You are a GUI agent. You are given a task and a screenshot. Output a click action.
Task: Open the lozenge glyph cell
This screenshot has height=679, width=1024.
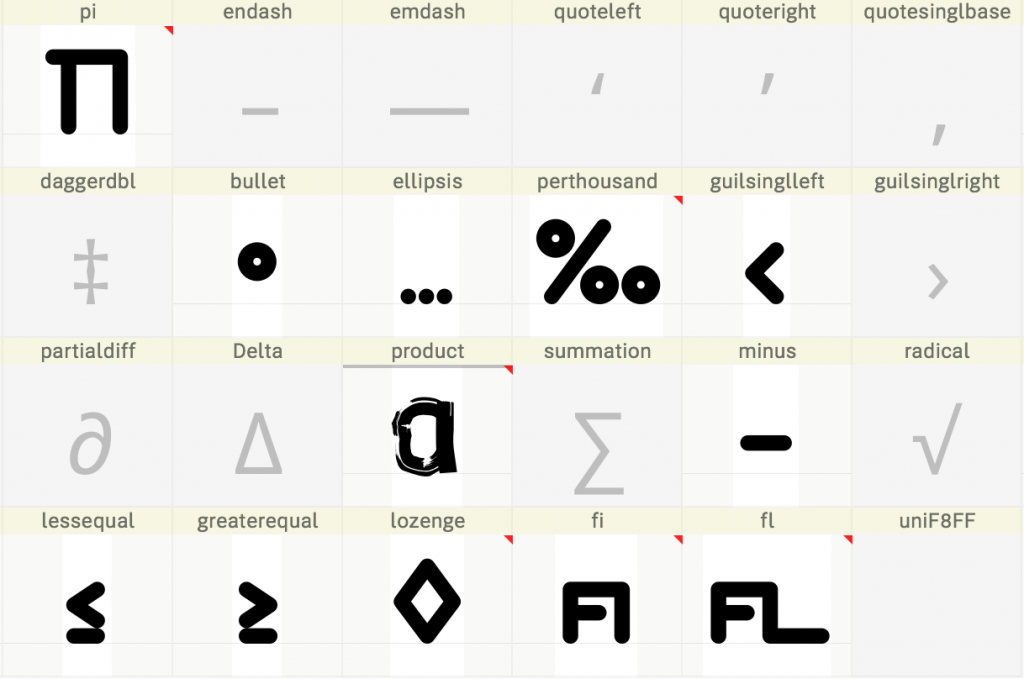point(427,604)
